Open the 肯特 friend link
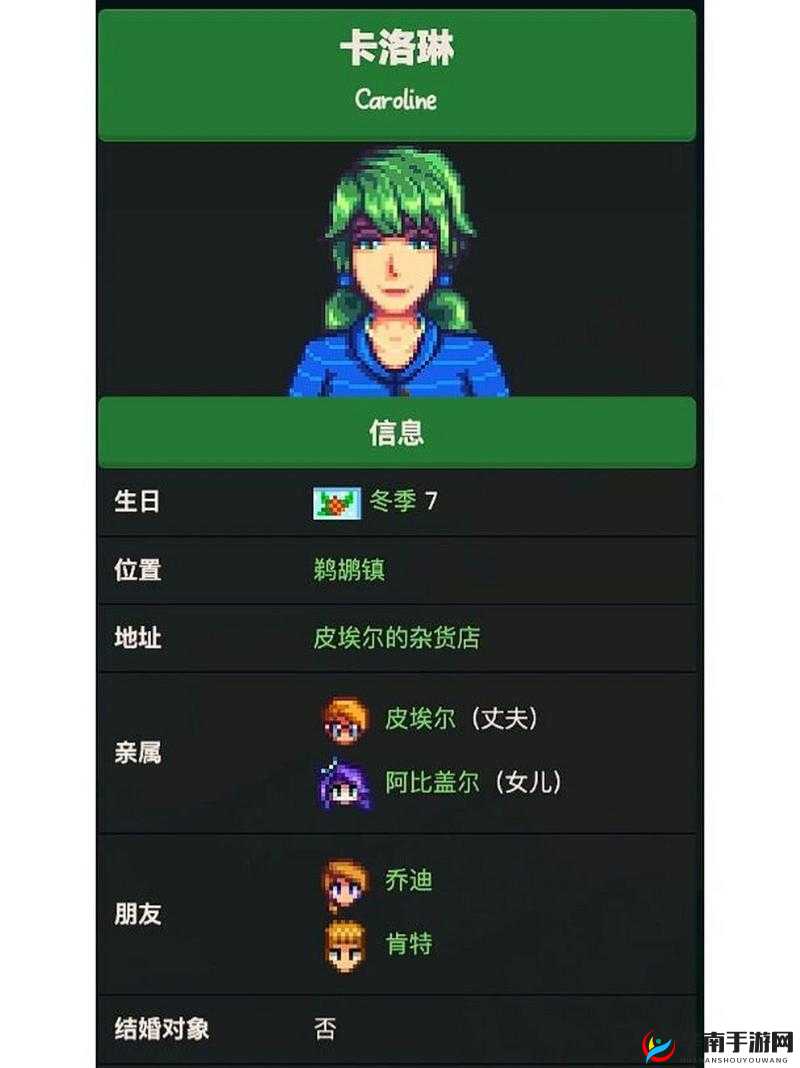 (x=409, y=944)
